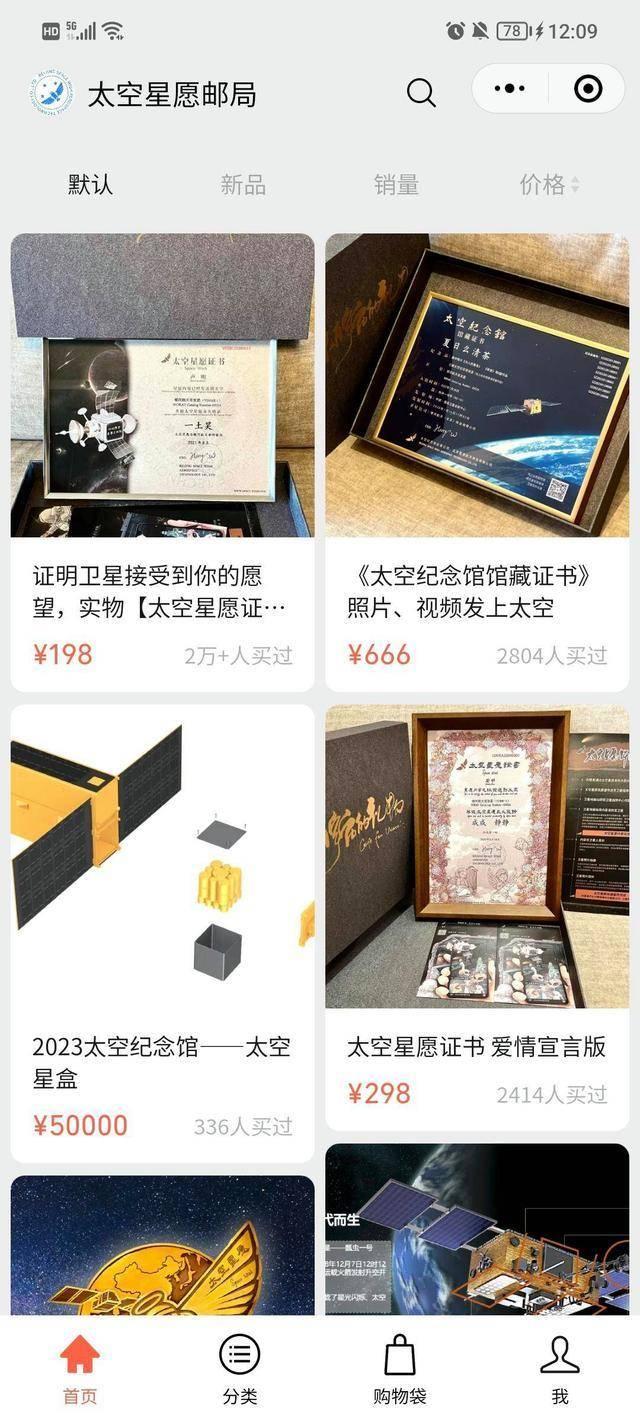Viewport: 640px width, 1422px height.
Task: Open the 《太空纪念馆馆藏证书》 product
Action: click(477, 460)
